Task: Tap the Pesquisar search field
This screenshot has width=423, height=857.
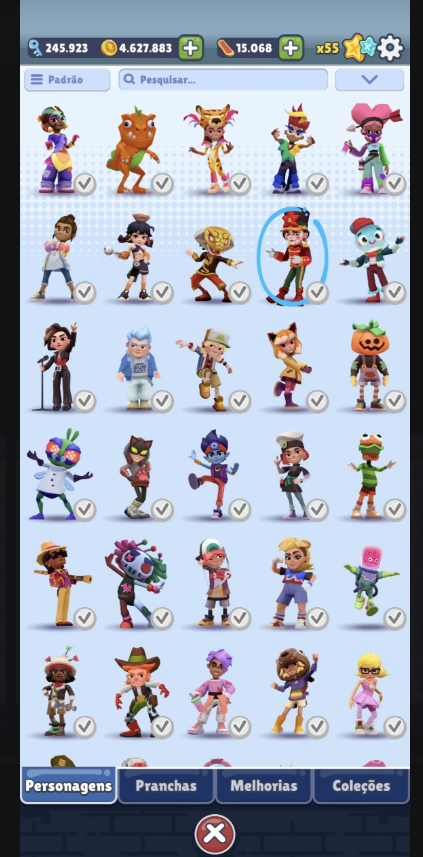Action: point(223,80)
